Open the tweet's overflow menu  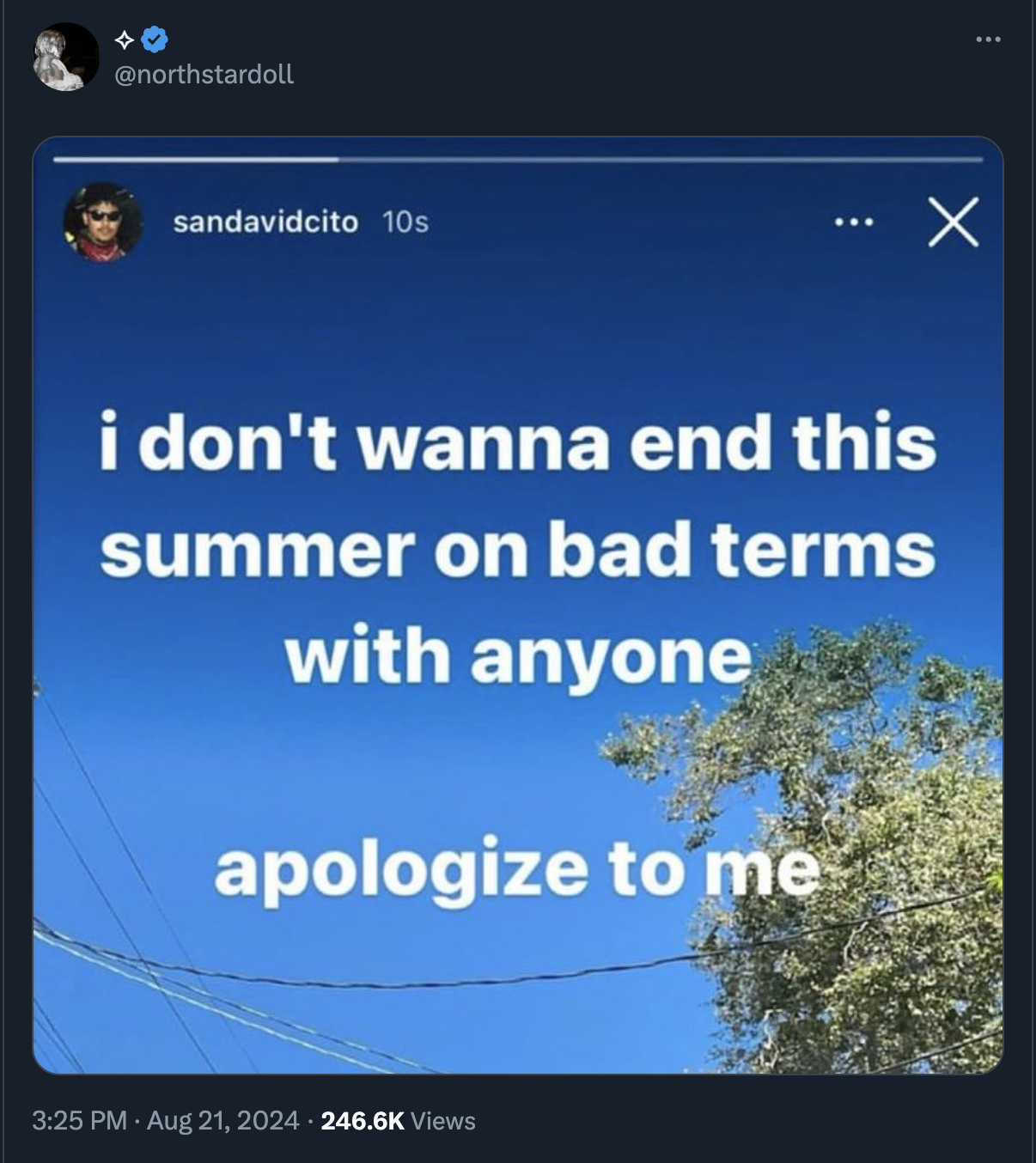pos(988,40)
